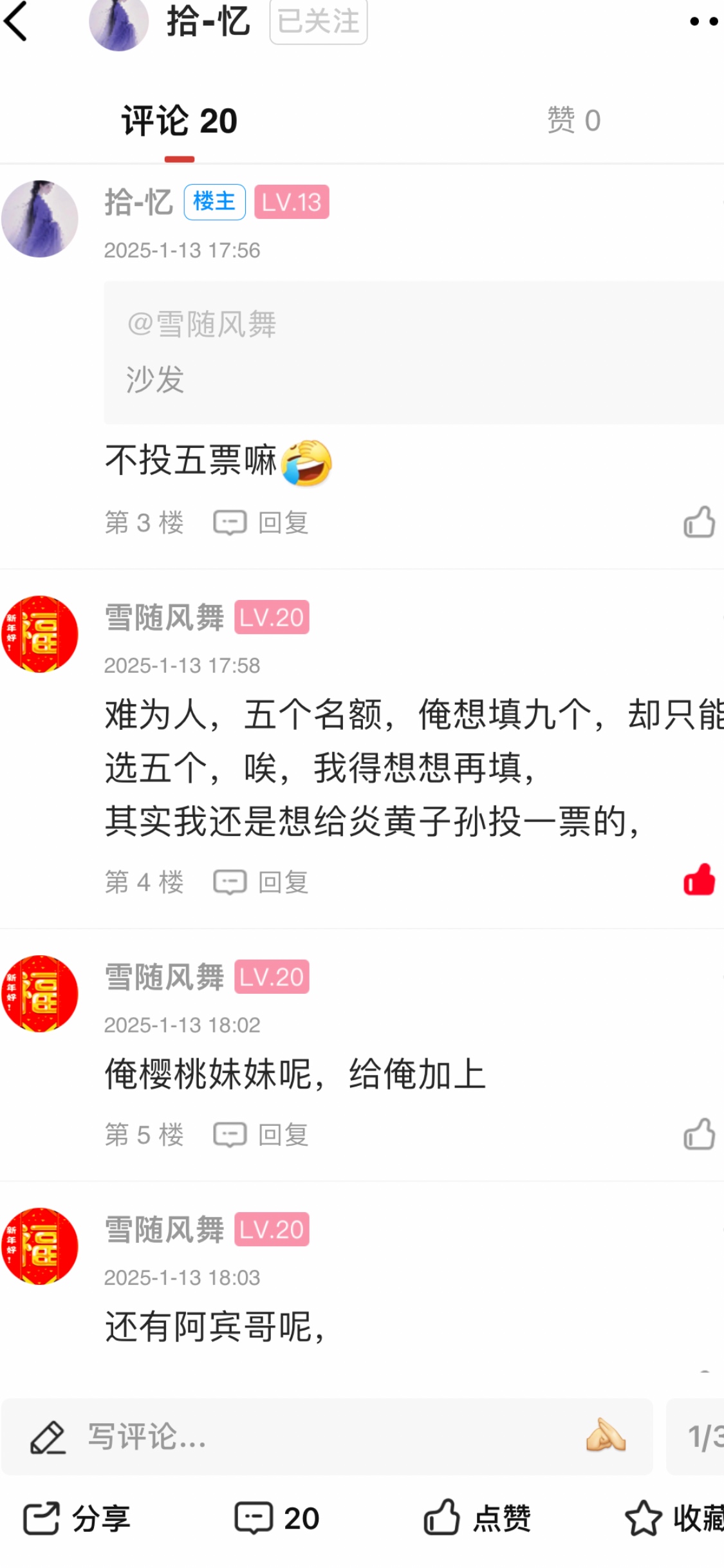Go back using the top arrow
The width and height of the screenshot is (724, 1568).
click(17, 22)
